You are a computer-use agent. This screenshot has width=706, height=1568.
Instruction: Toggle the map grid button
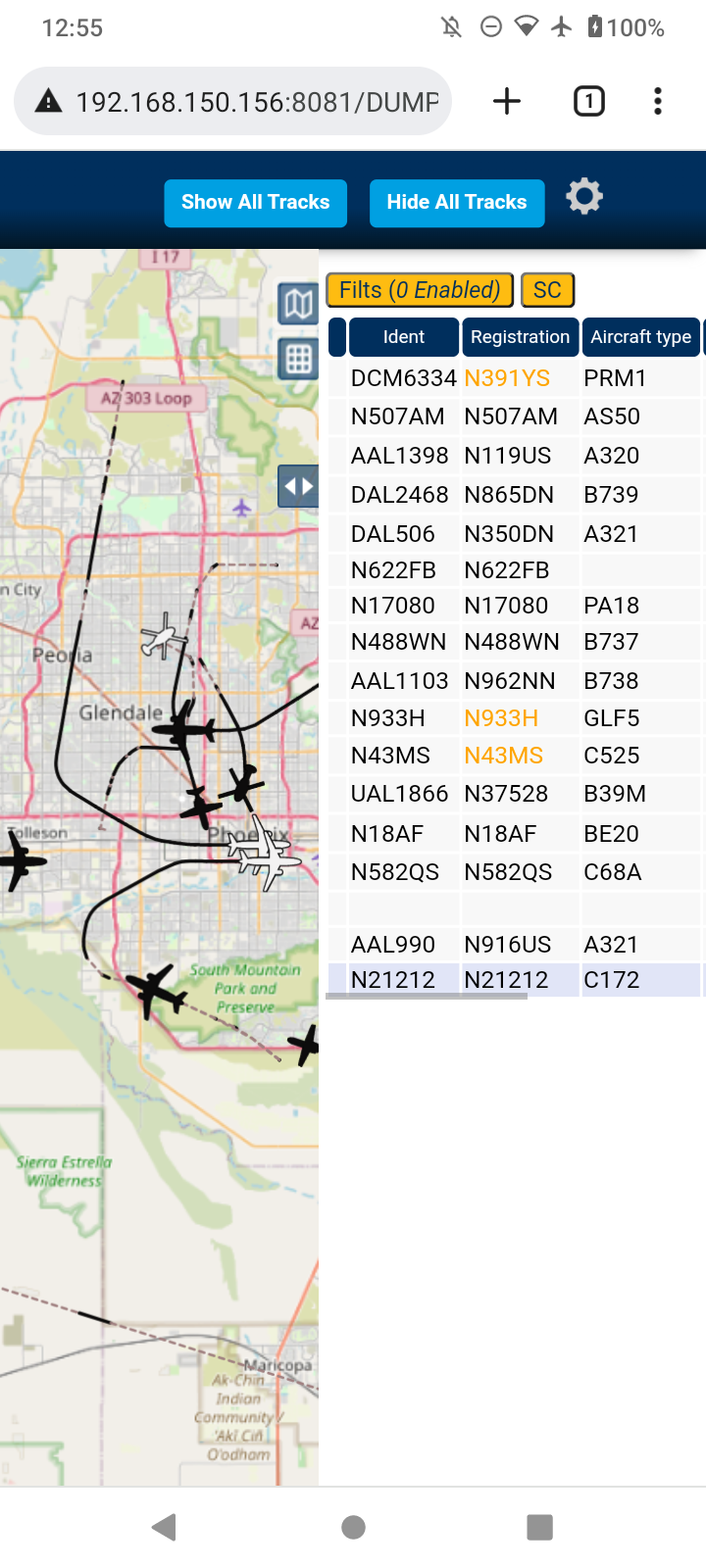pyautogui.click(x=298, y=359)
